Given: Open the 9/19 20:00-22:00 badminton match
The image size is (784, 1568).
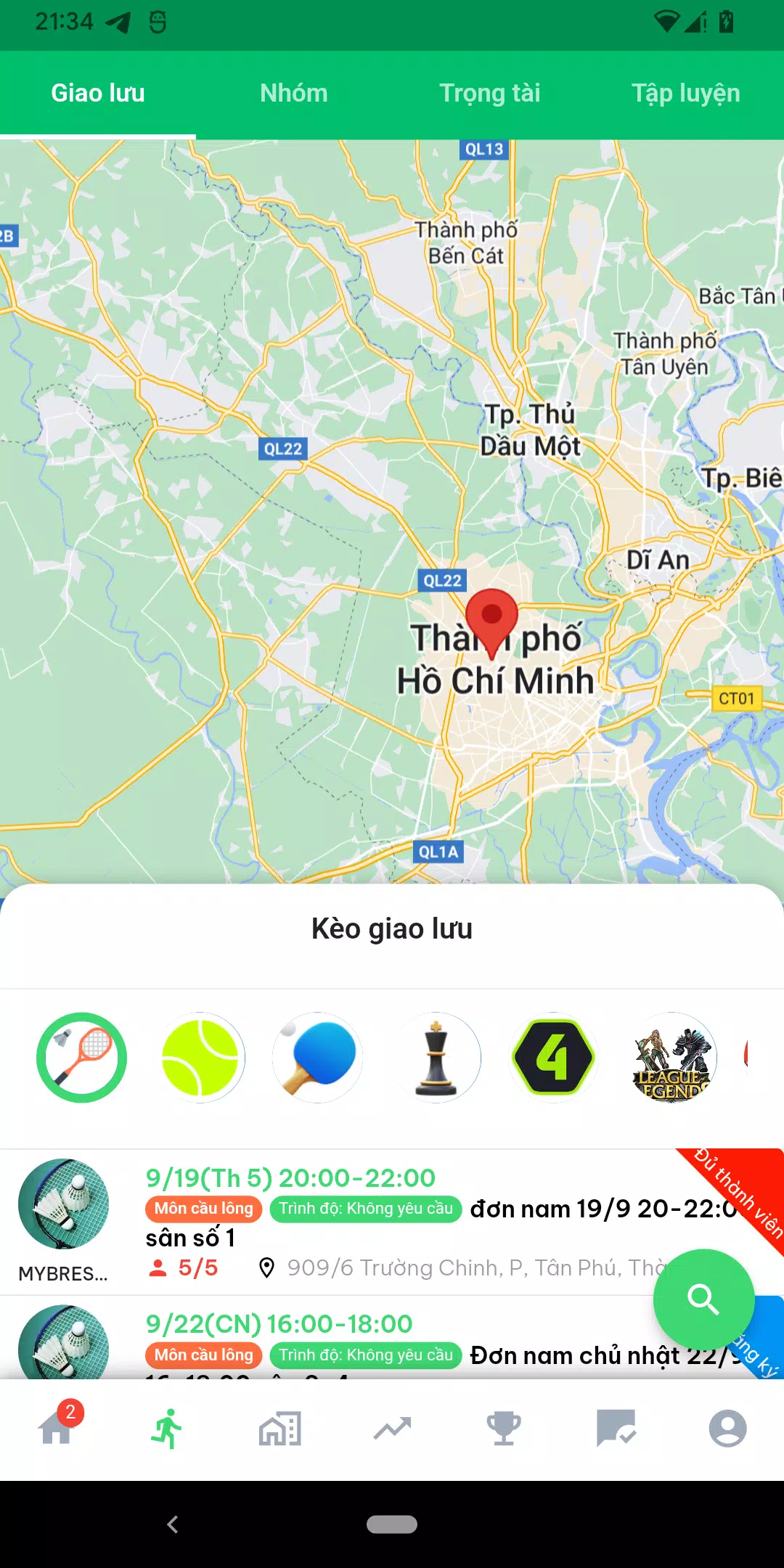Looking at the screenshot, I should pyautogui.click(x=363, y=1222).
